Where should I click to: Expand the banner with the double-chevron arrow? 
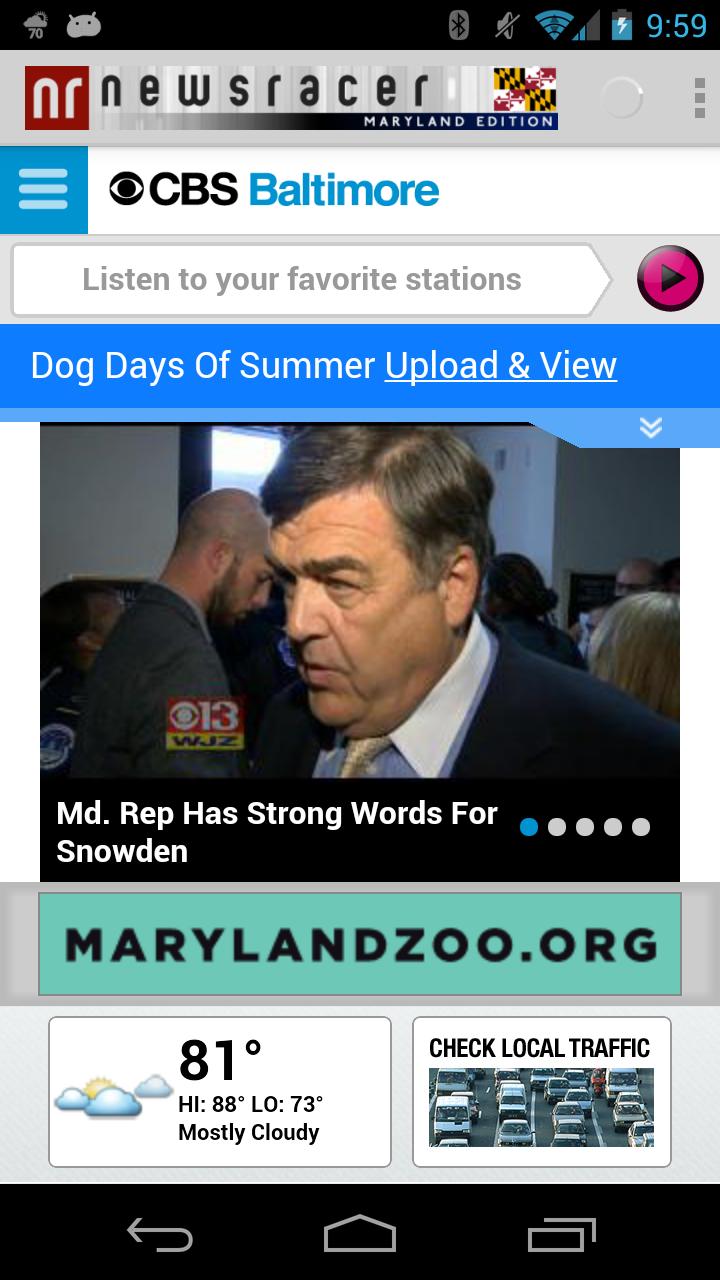[x=650, y=427]
